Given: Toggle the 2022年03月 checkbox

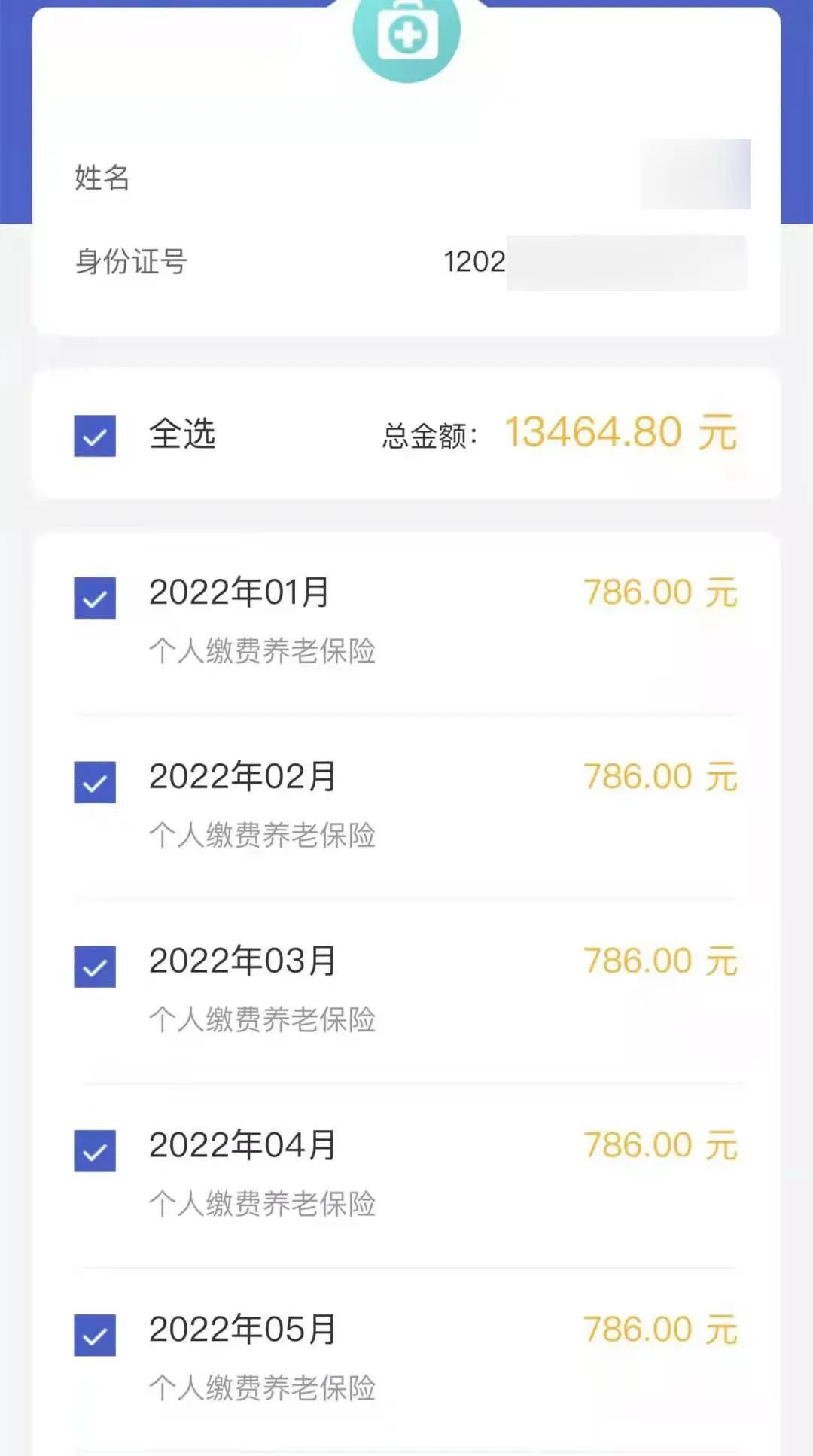Looking at the screenshot, I should pos(95,967).
